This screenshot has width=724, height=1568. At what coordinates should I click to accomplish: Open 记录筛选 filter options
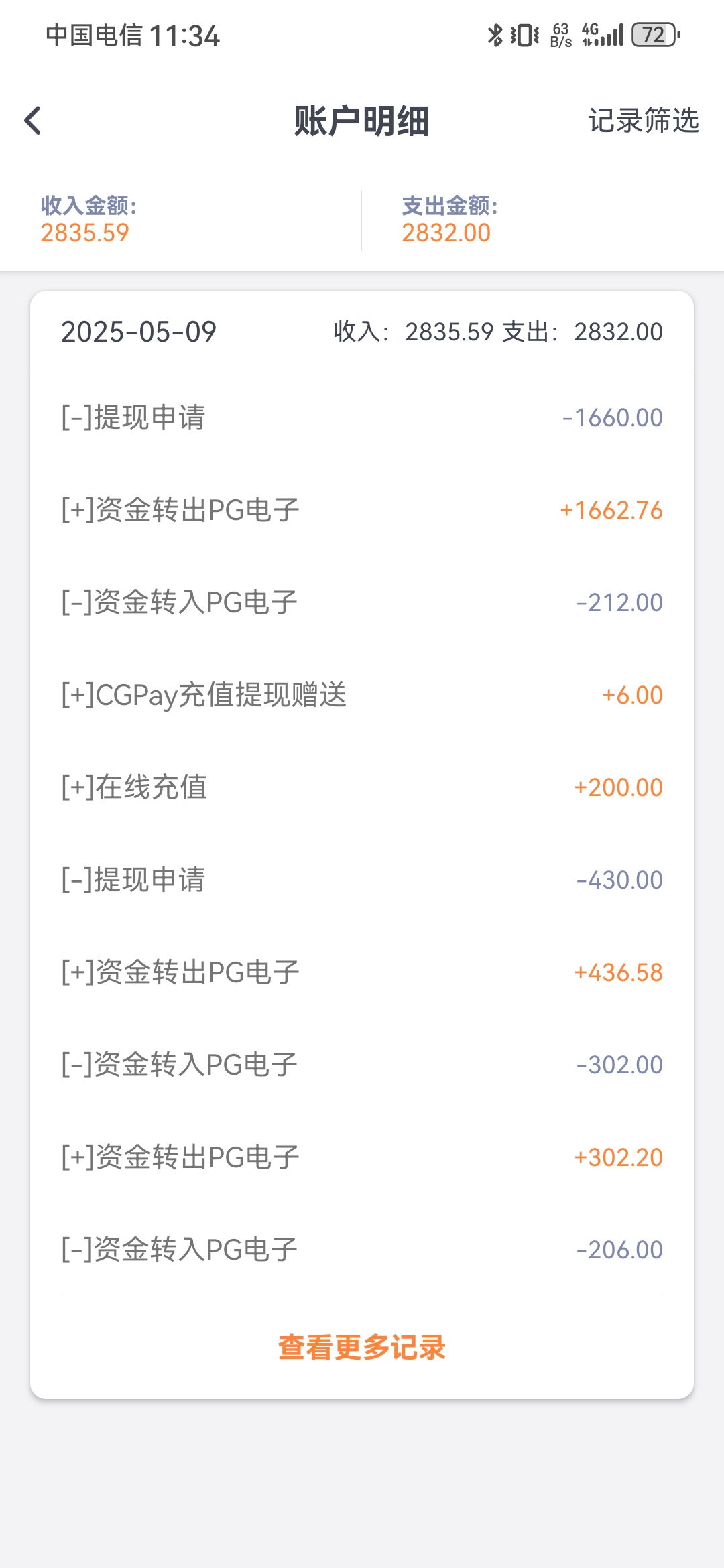tap(643, 121)
